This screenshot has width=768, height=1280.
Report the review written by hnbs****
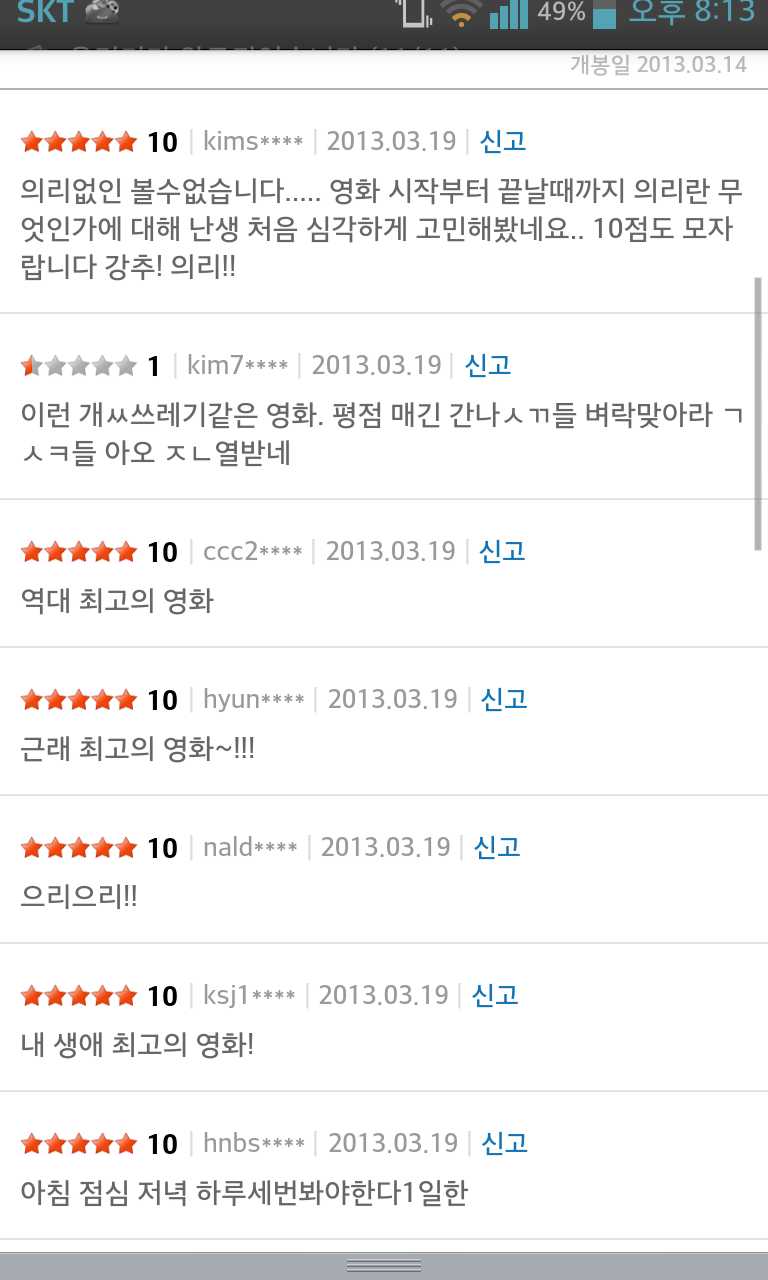504,1143
